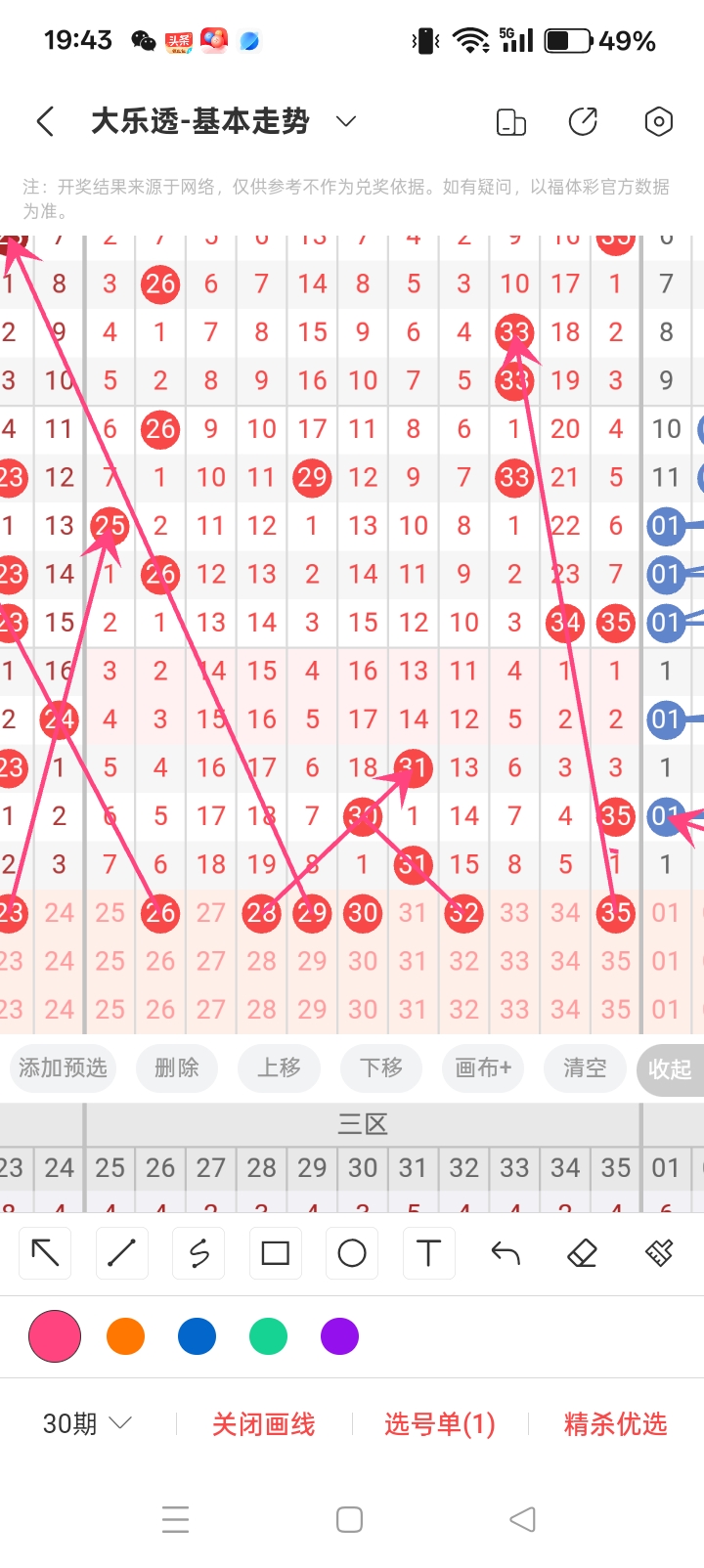
Task: Switch to 选号单(1) view
Action: click(x=440, y=1424)
